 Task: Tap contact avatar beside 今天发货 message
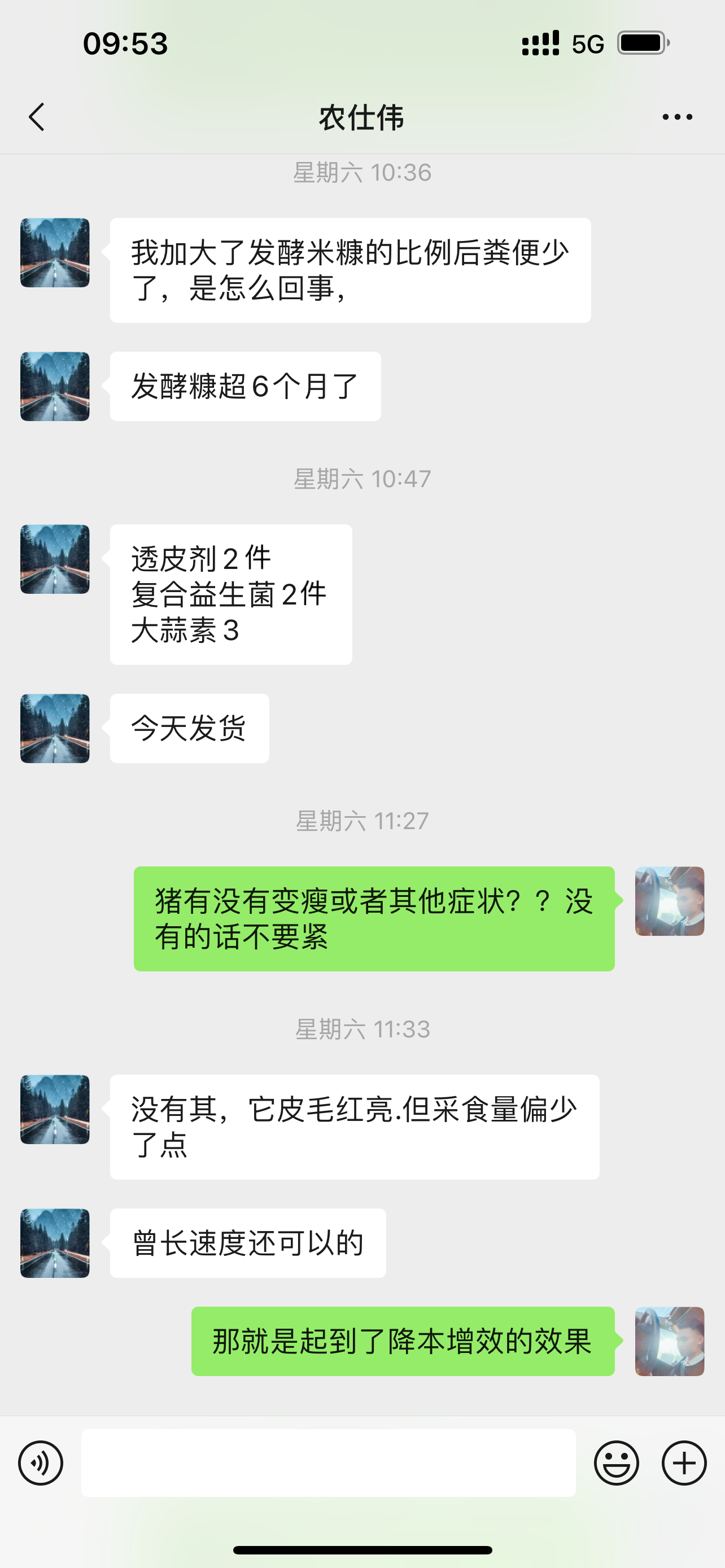[x=55, y=728]
